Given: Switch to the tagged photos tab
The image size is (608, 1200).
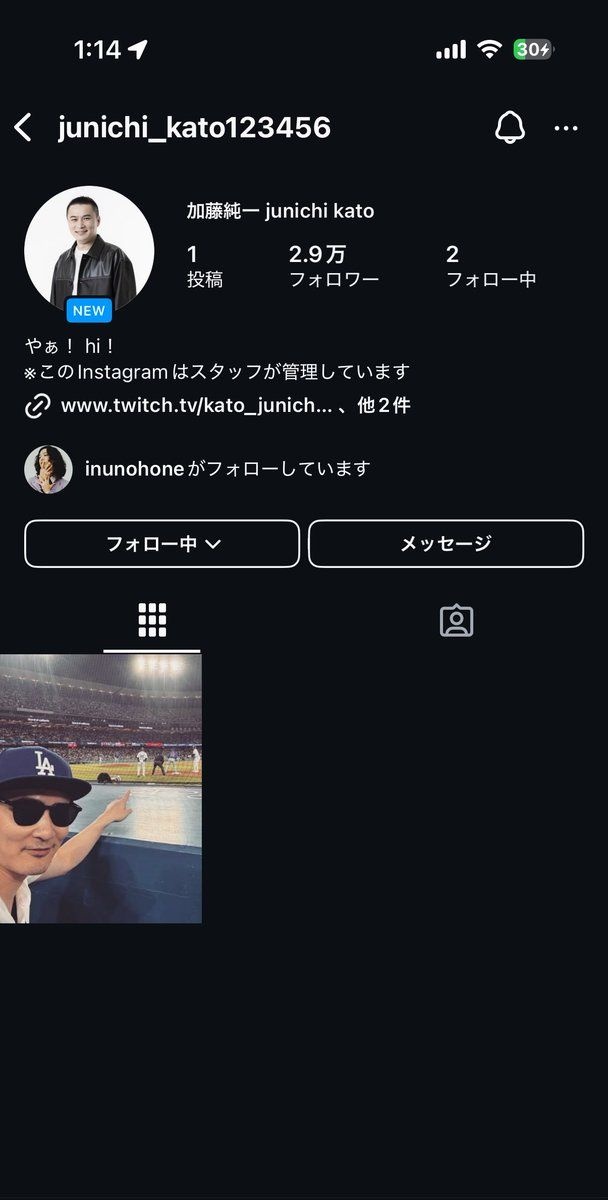Looking at the screenshot, I should click(456, 621).
